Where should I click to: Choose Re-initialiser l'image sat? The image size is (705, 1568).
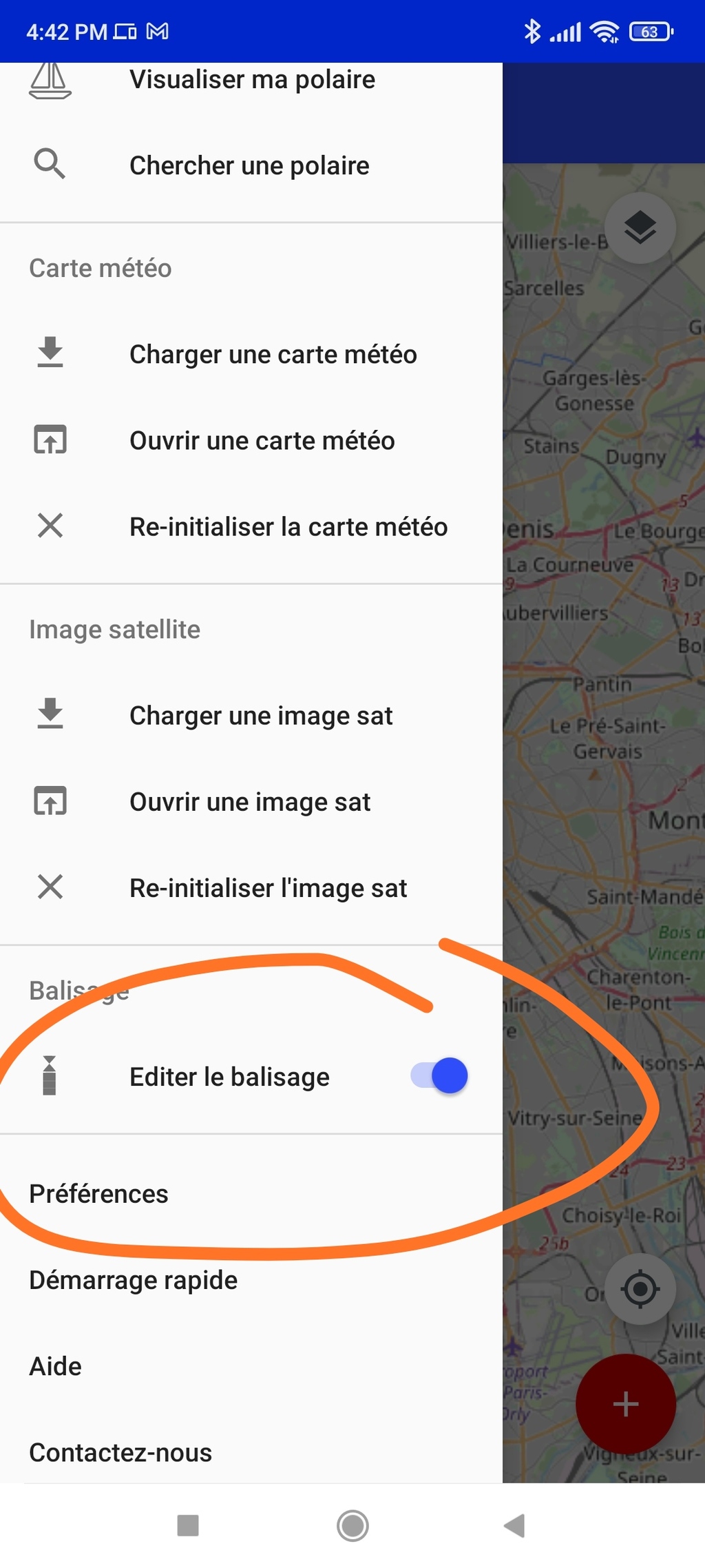(x=251, y=887)
